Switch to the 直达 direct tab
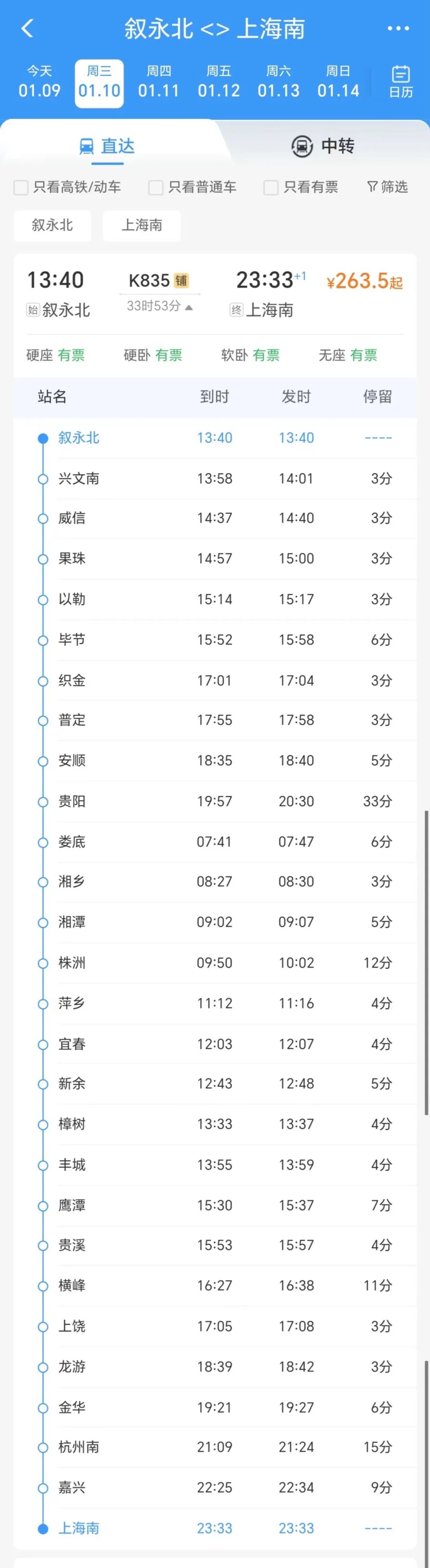Viewport: 430px width, 1568px height. click(x=107, y=146)
